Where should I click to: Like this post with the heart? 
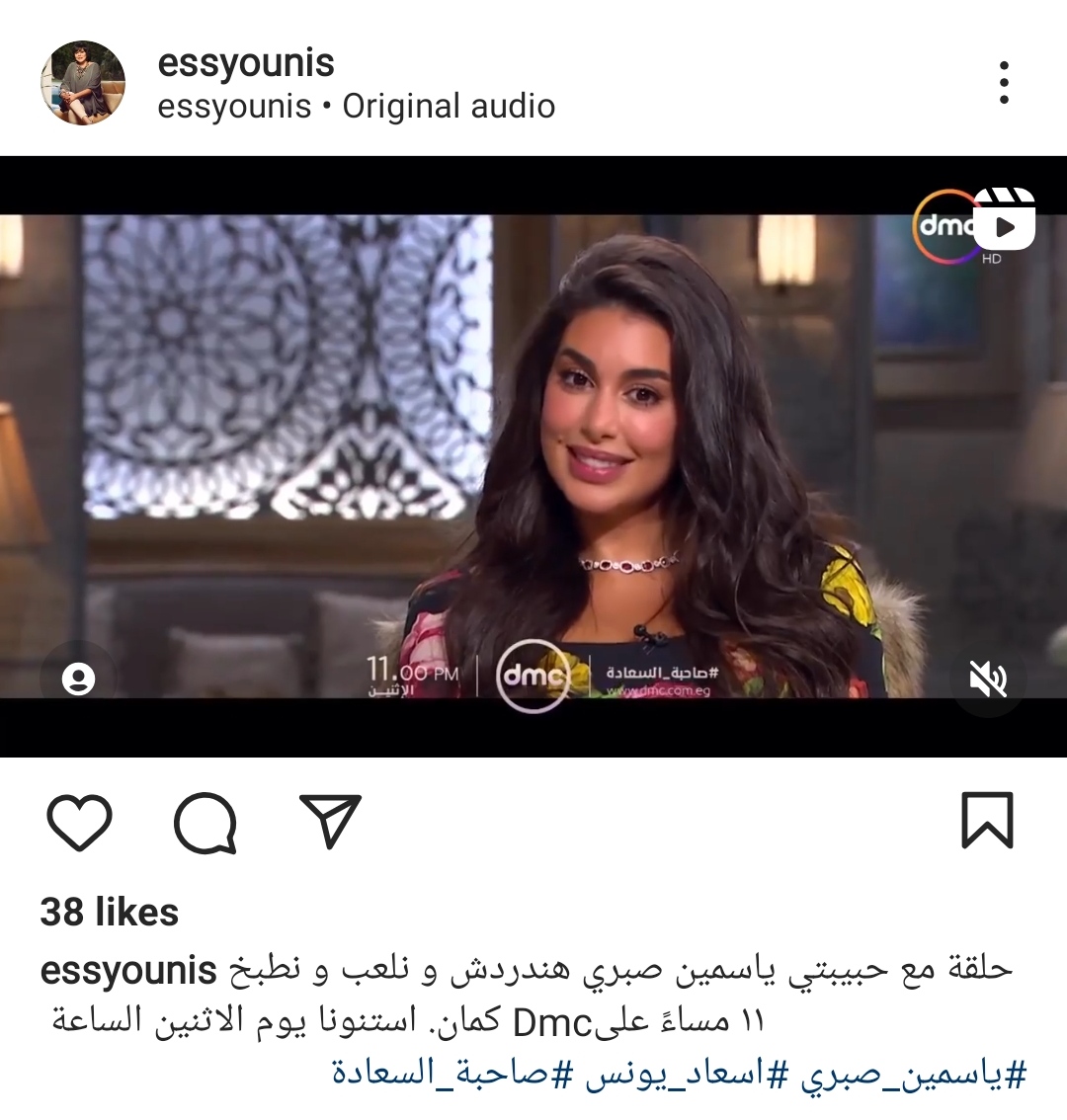tap(79, 822)
